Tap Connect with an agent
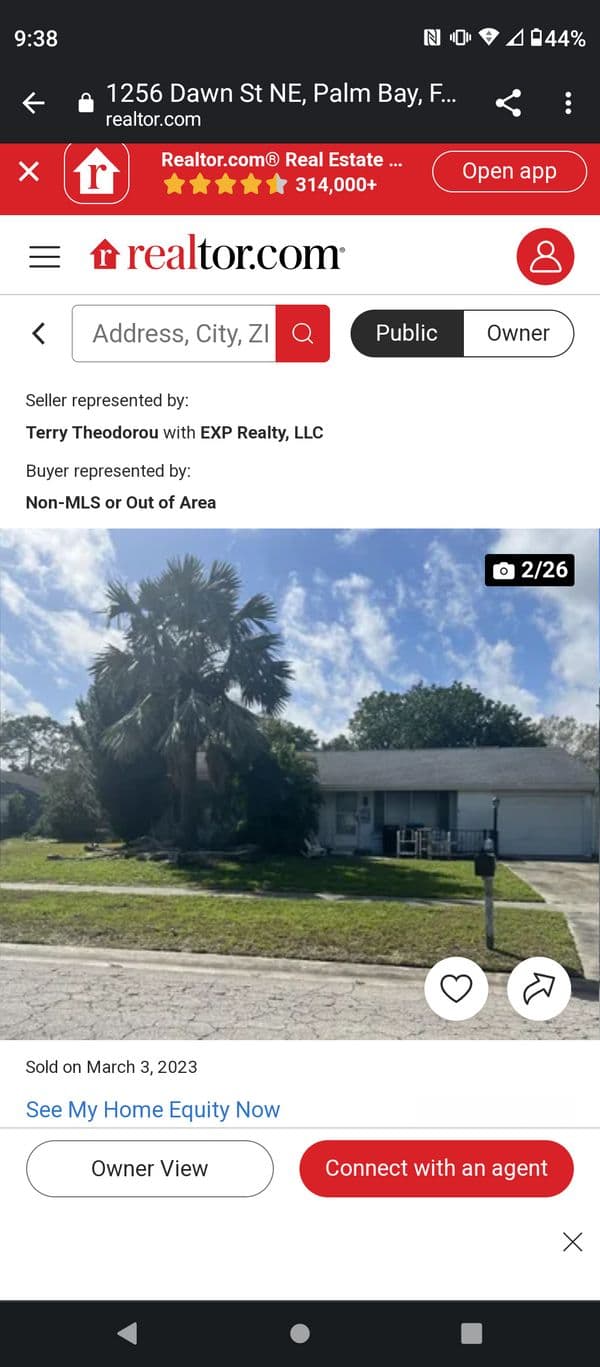600x1367 pixels. coord(436,1169)
